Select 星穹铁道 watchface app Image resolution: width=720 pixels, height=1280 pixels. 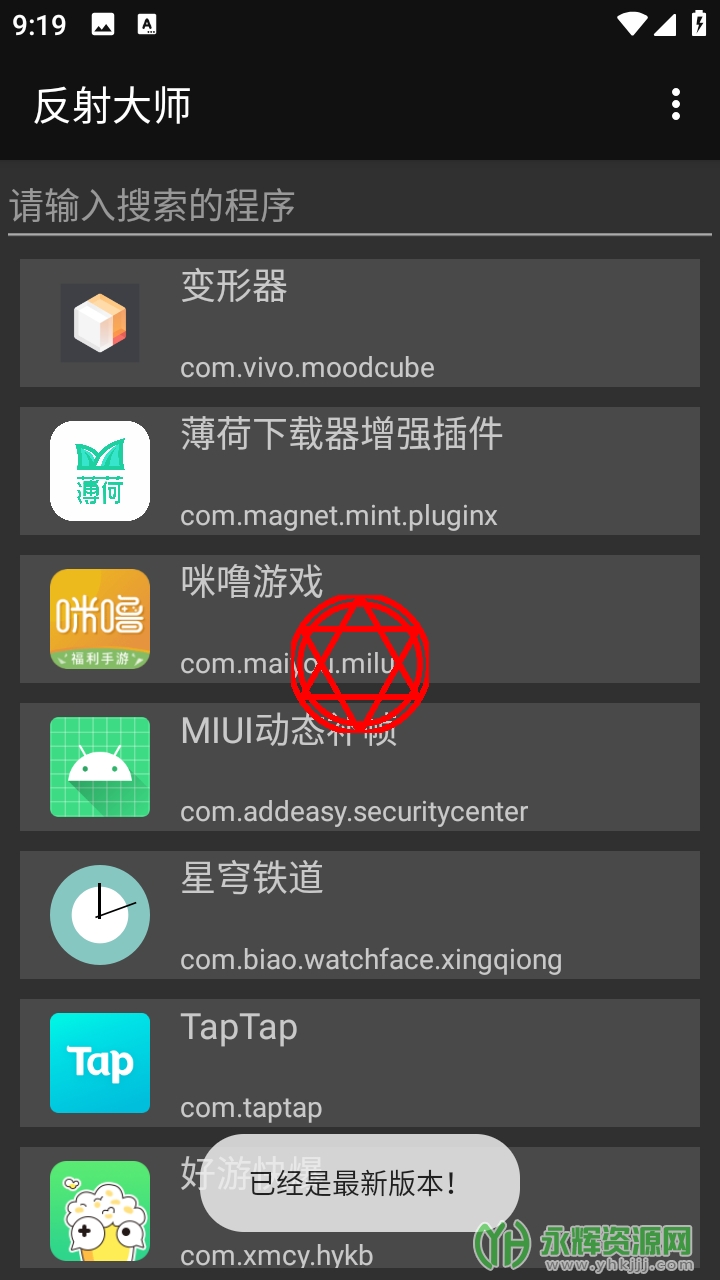click(x=359, y=915)
